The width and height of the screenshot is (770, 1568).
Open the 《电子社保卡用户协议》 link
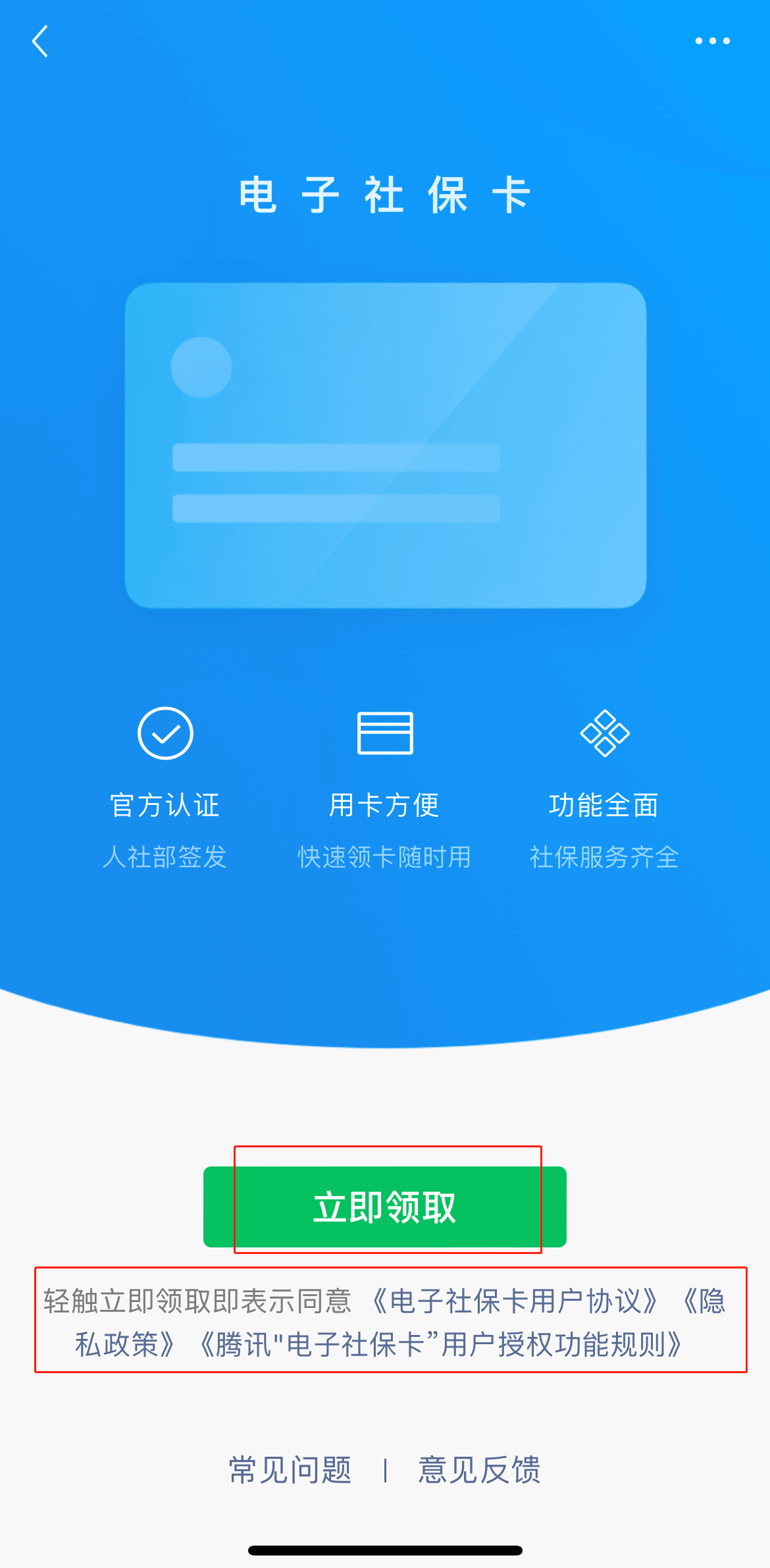click(515, 1301)
